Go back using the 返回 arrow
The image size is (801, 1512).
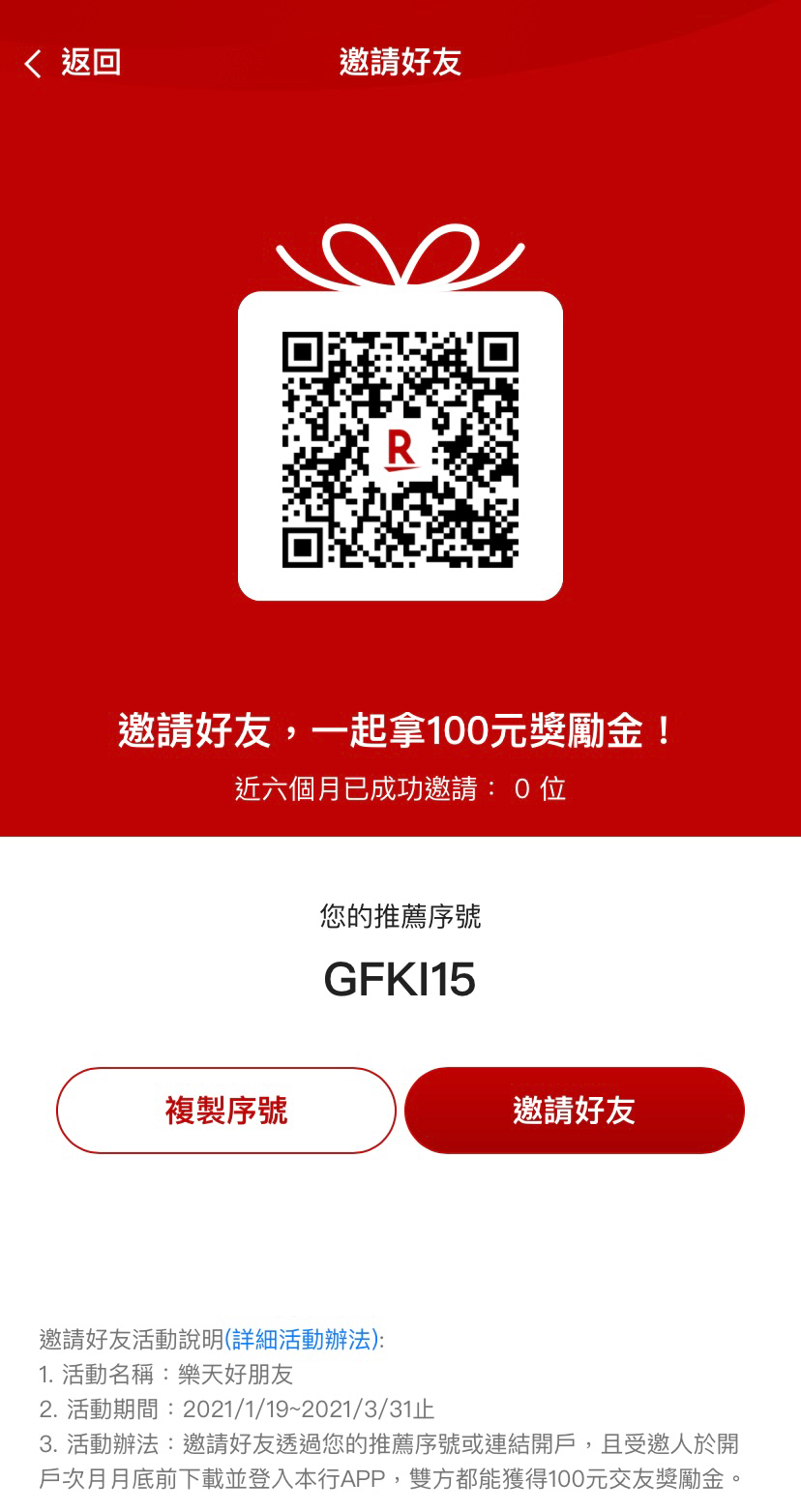[70, 63]
